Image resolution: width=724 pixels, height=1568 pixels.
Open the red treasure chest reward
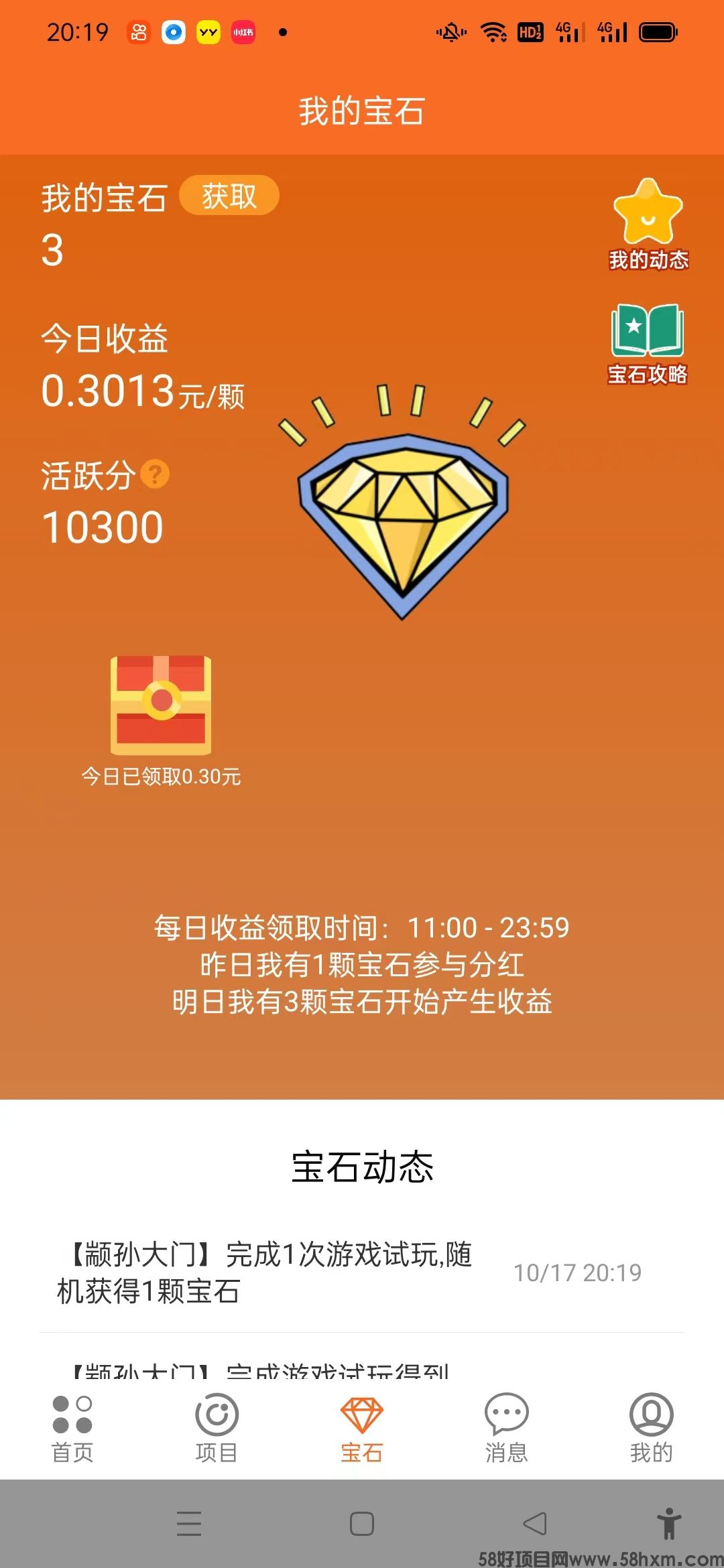point(161,706)
